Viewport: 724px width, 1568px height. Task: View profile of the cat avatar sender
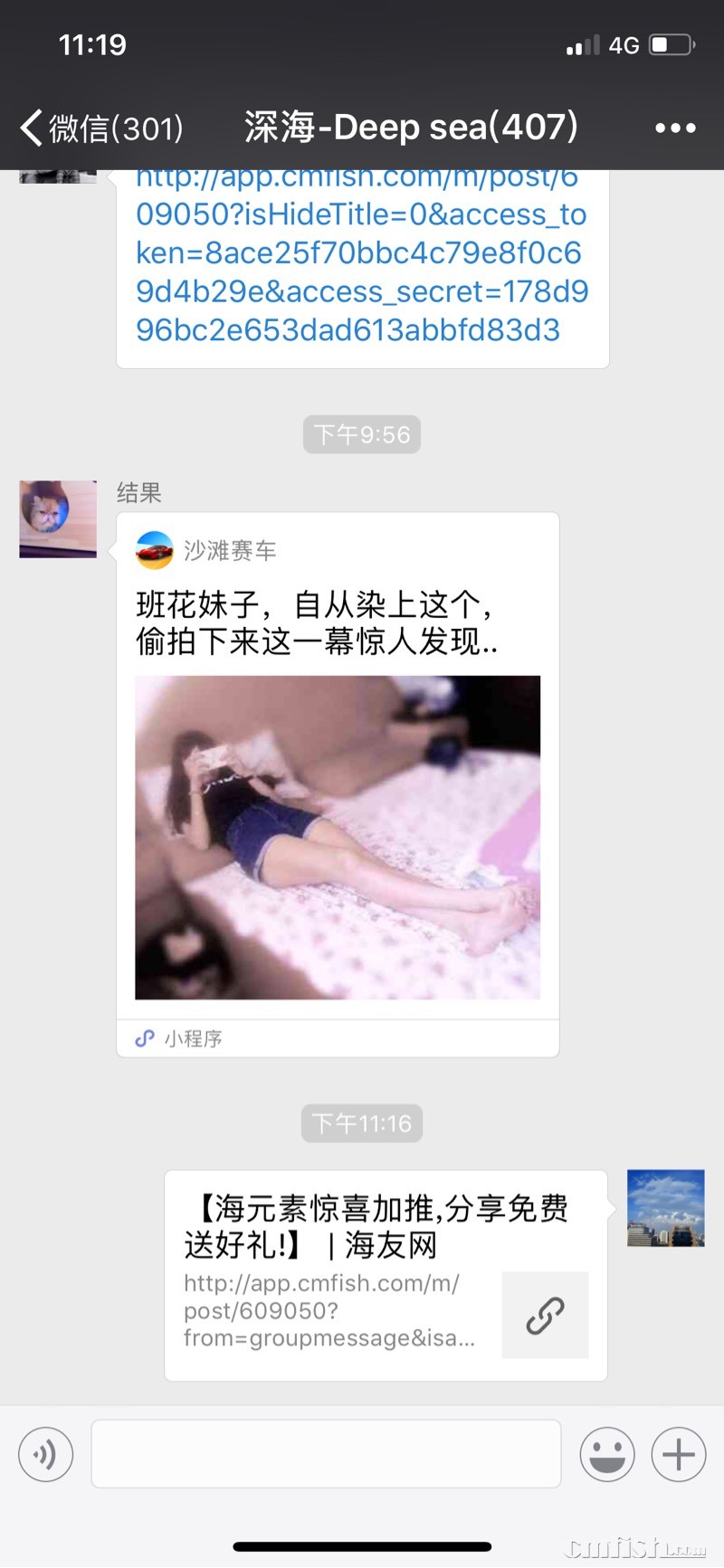click(58, 518)
